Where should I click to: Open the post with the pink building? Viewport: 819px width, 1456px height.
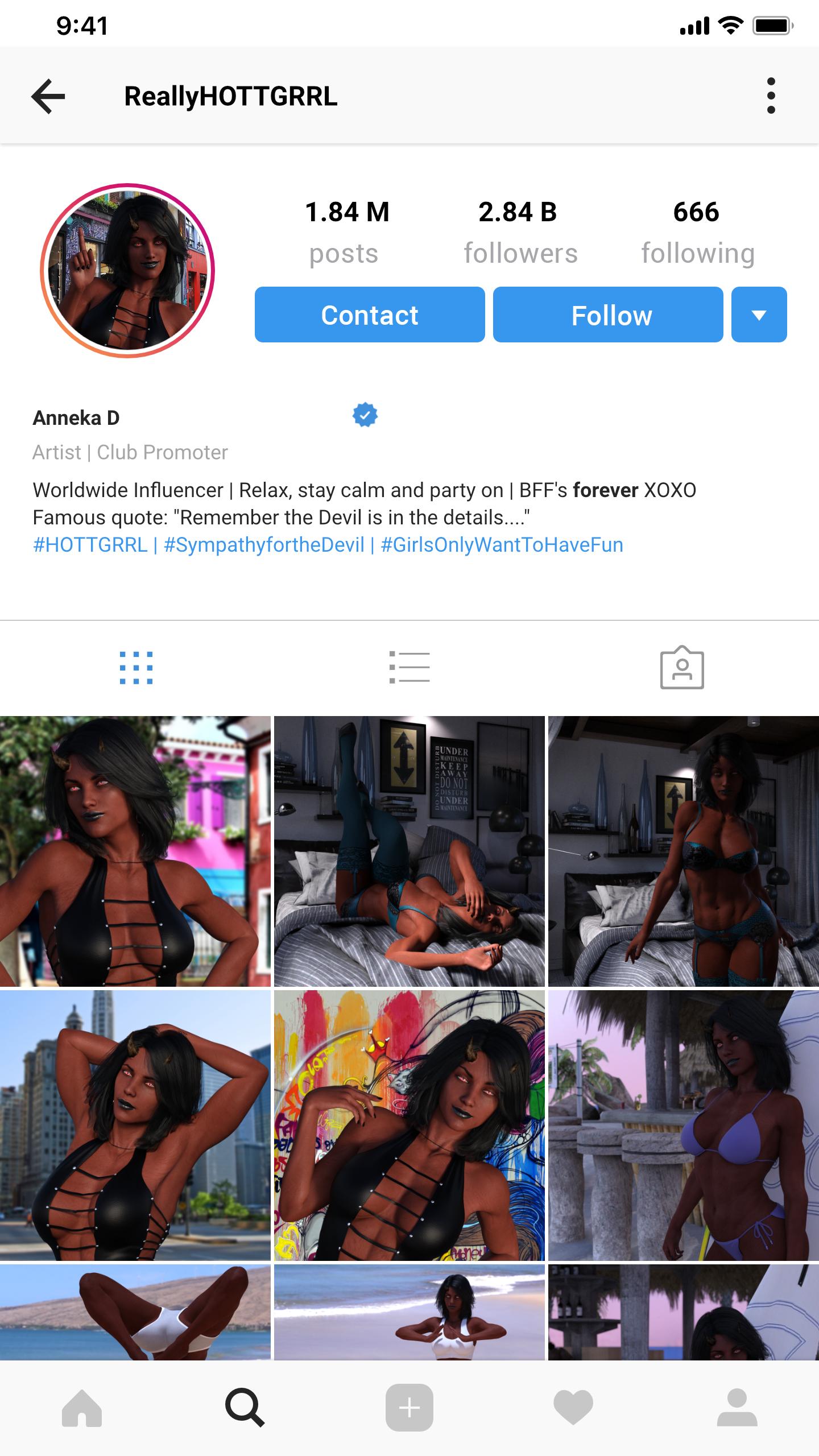(x=135, y=851)
